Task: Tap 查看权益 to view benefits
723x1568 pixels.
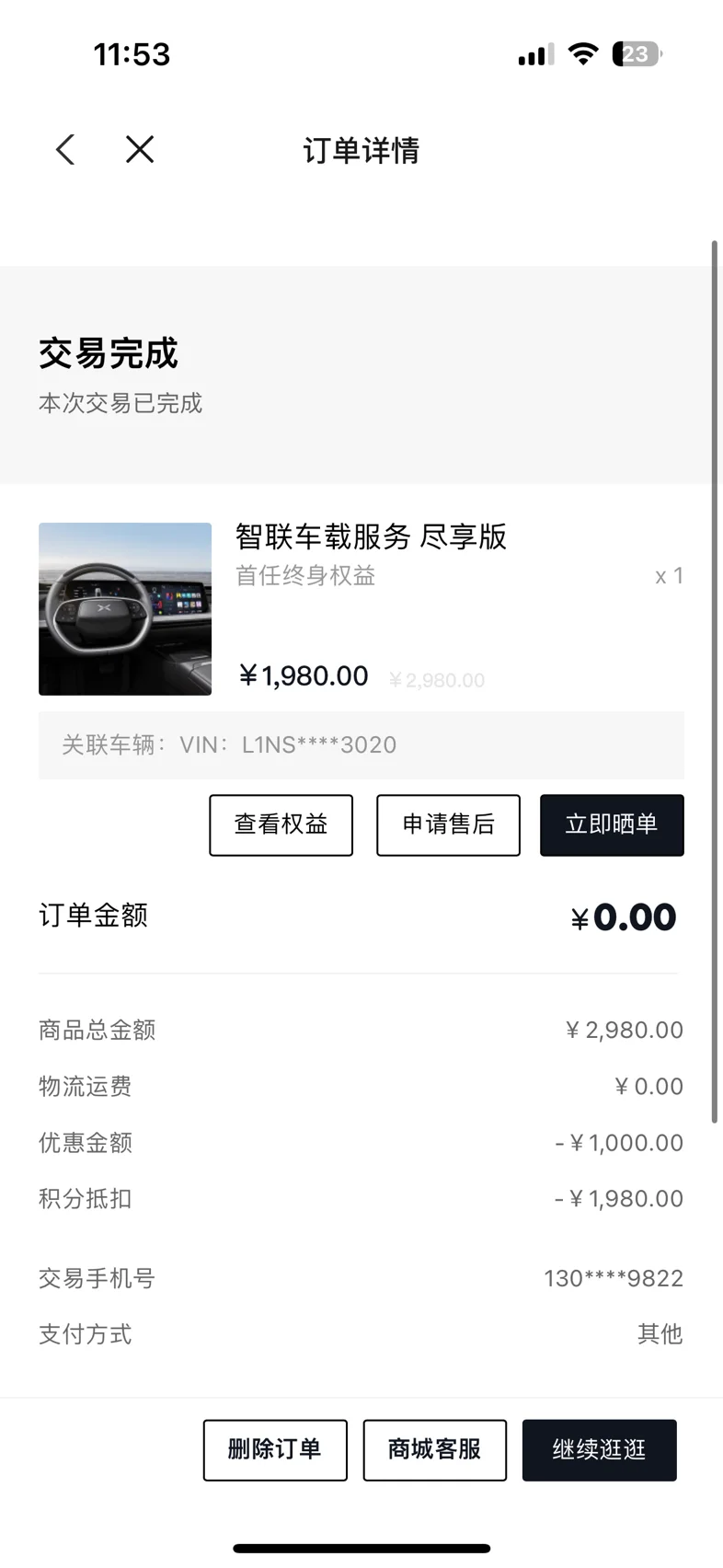Action: pos(281,824)
